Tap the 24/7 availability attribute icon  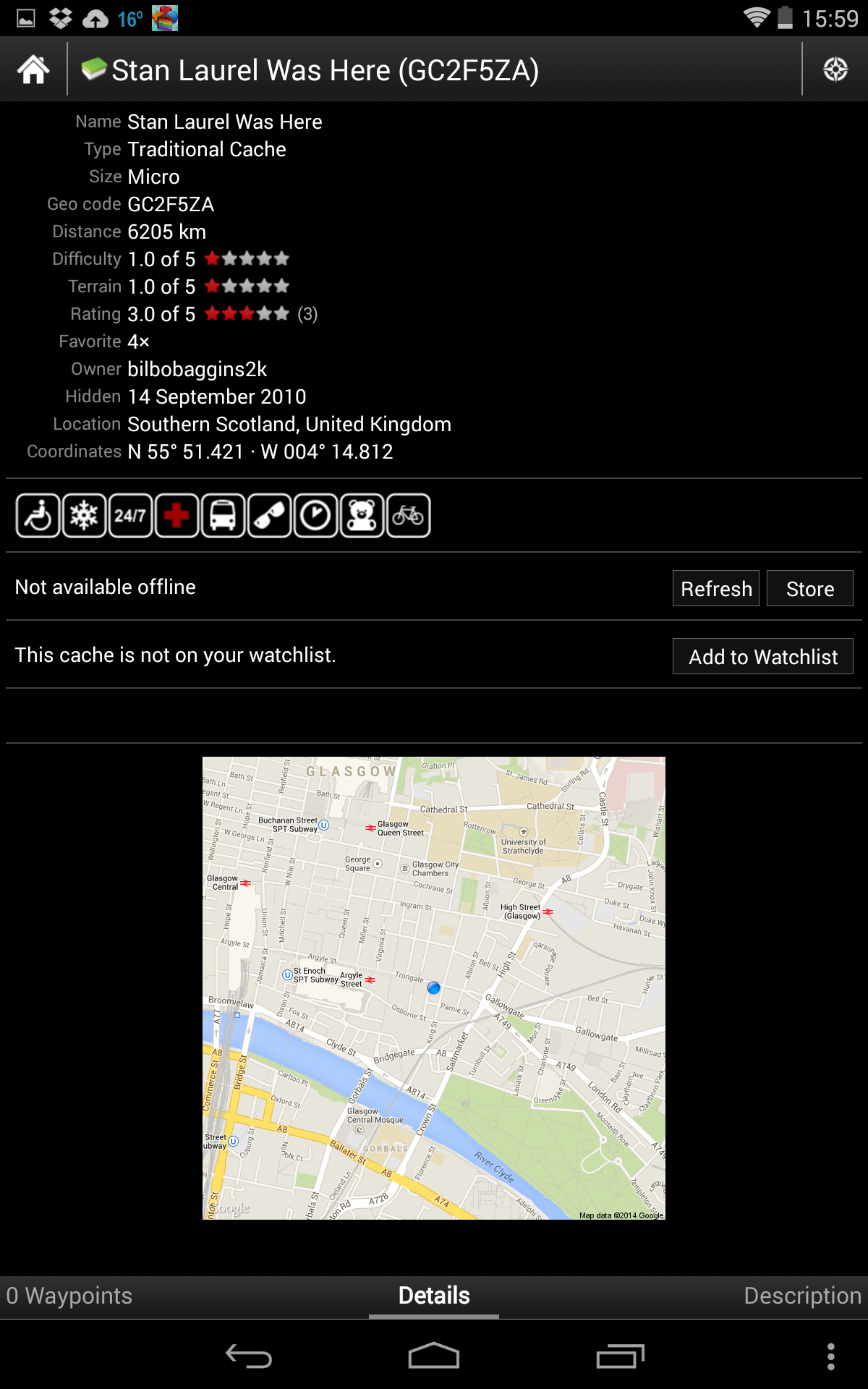130,516
